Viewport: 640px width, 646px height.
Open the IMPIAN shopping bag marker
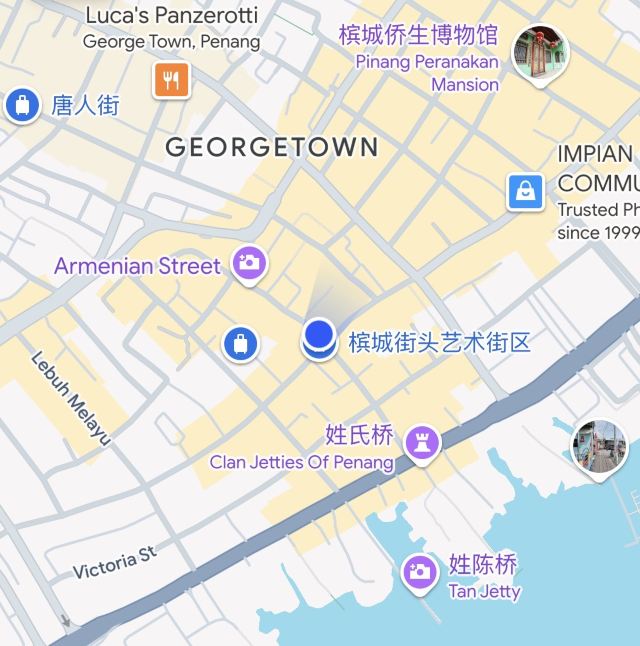[x=525, y=191]
